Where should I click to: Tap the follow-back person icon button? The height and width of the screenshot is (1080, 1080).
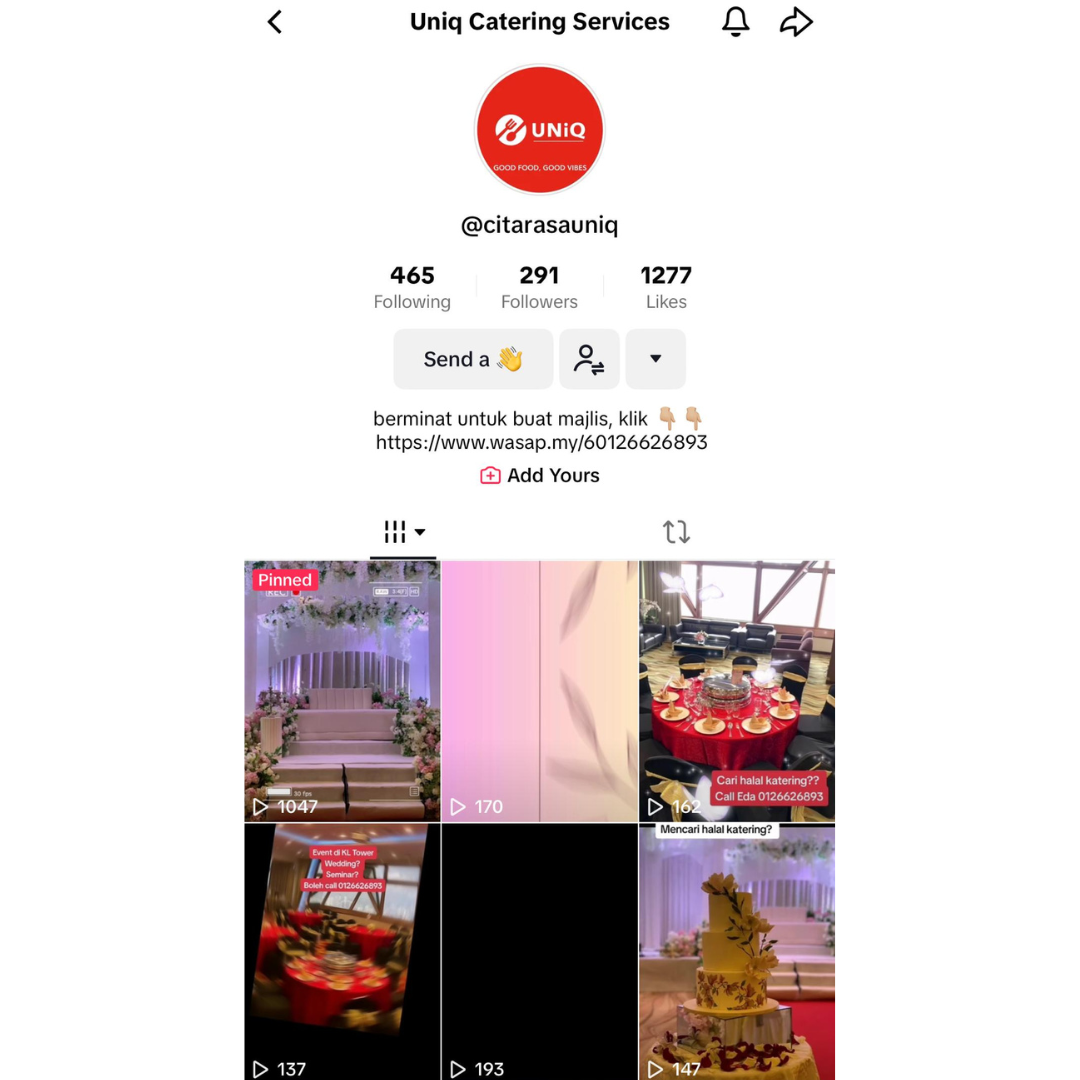coord(589,359)
